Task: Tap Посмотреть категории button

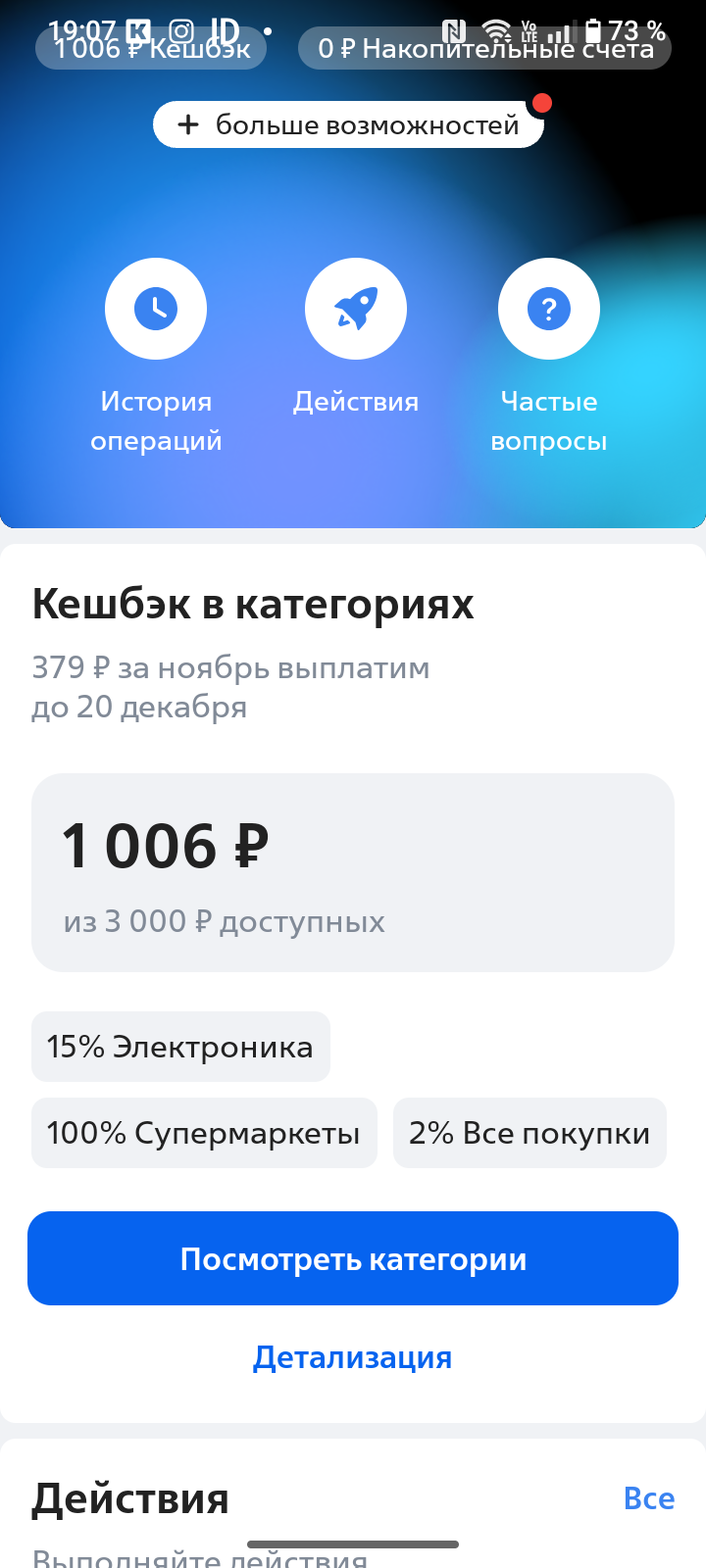Action: tap(353, 1258)
